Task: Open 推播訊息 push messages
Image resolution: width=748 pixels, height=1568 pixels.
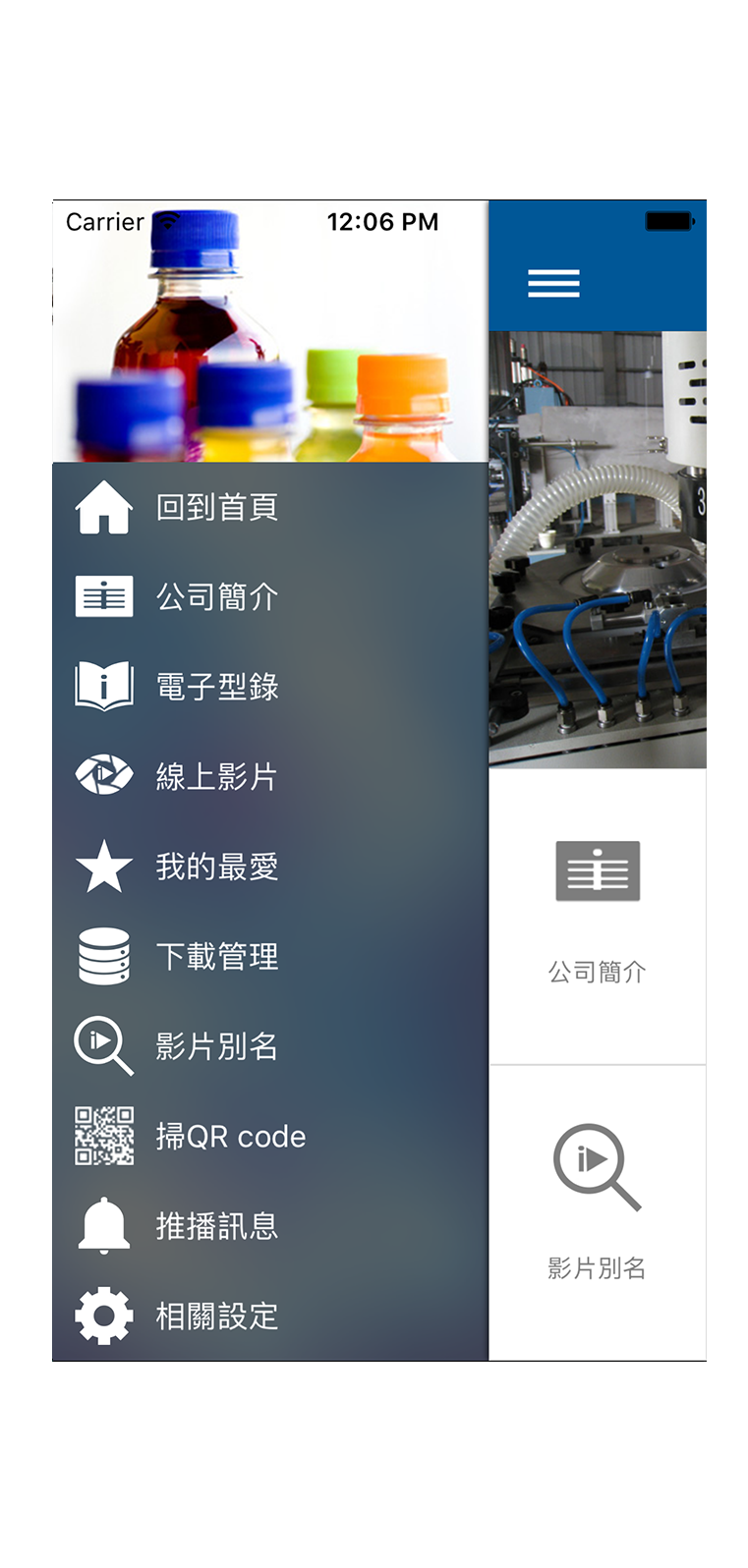Action: (270, 1226)
